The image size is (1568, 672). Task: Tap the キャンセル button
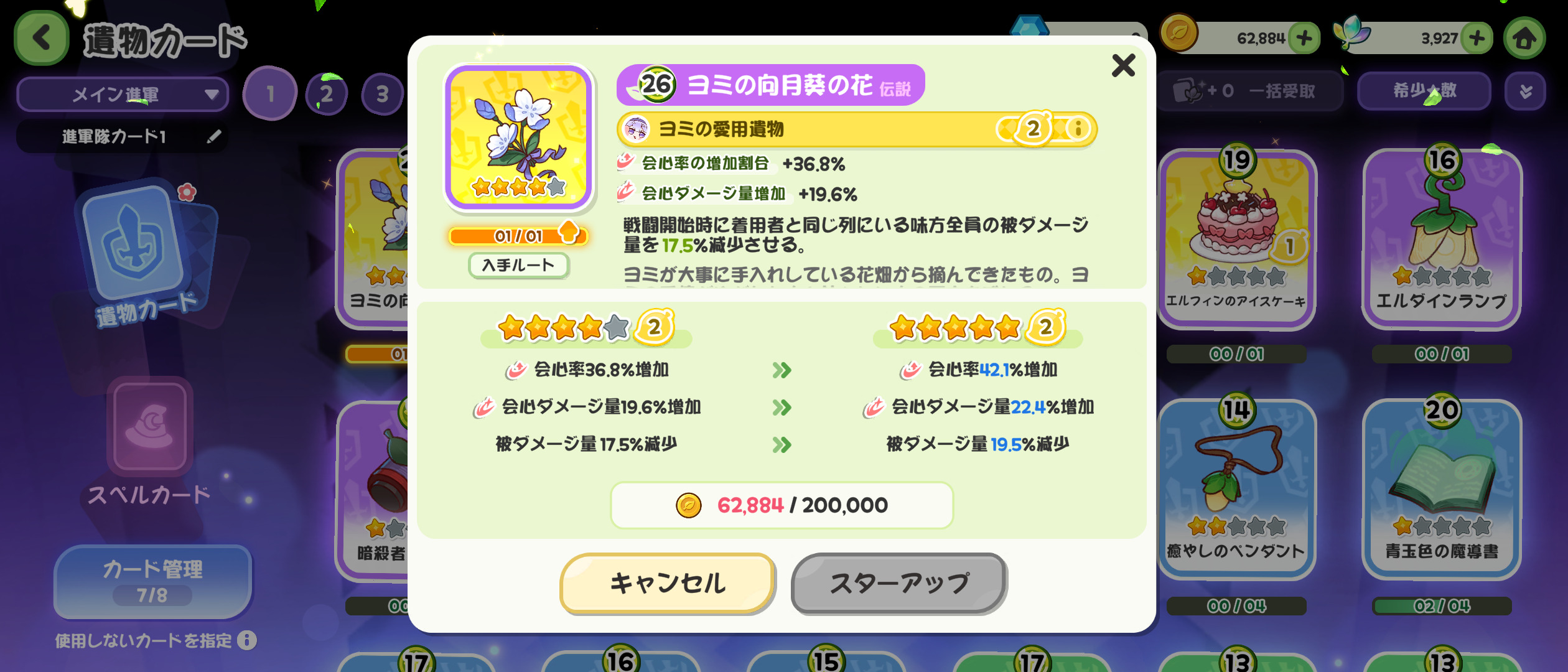[668, 583]
